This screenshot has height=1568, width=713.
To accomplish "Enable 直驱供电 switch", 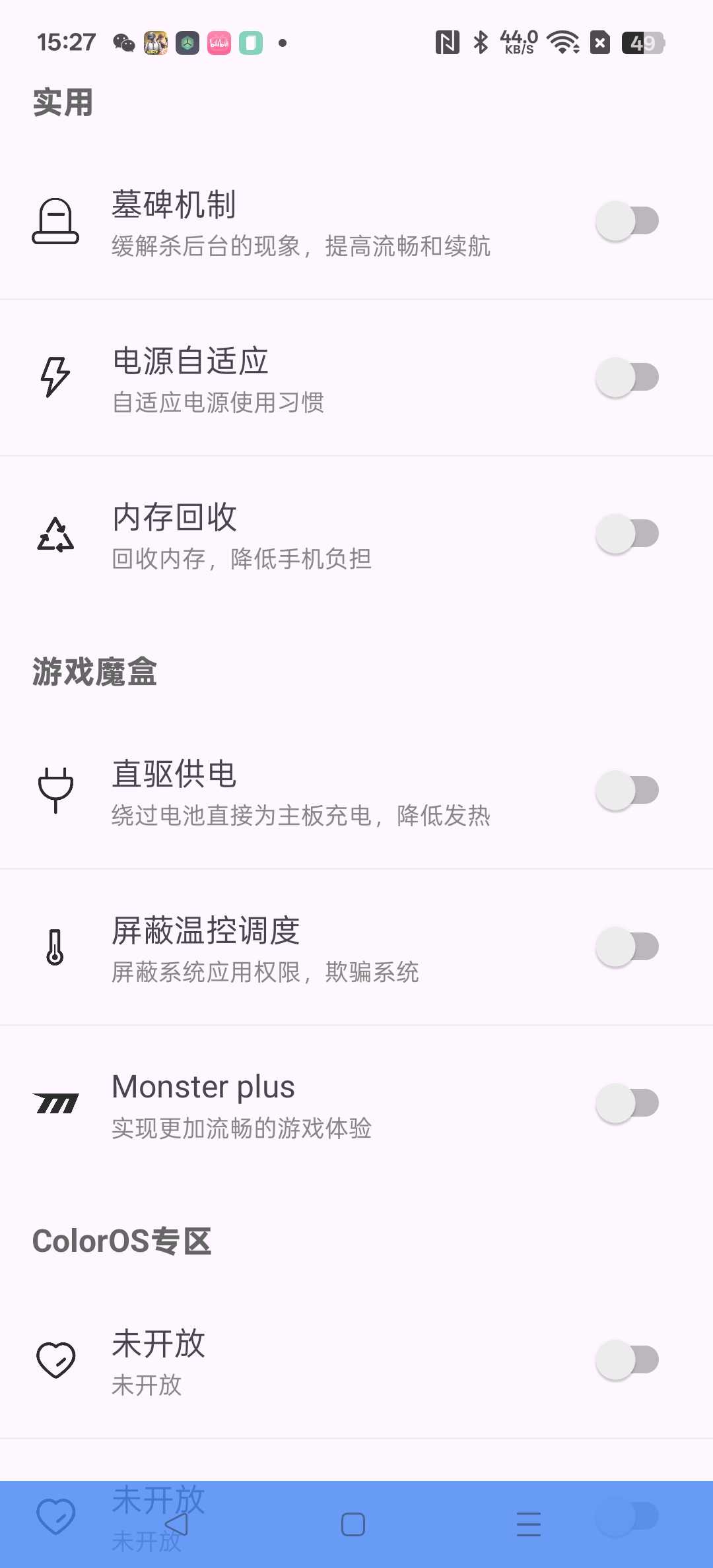I will pyautogui.click(x=627, y=791).
